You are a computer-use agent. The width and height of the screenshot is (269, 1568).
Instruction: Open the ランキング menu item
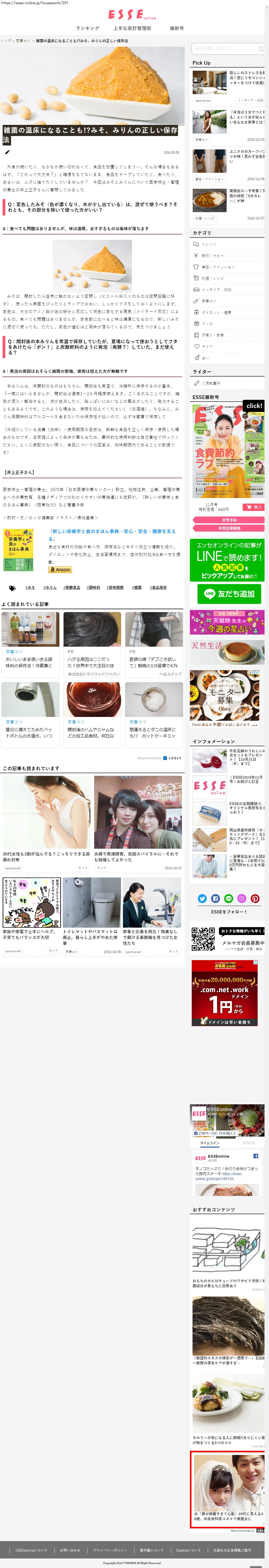click(88, 28)
